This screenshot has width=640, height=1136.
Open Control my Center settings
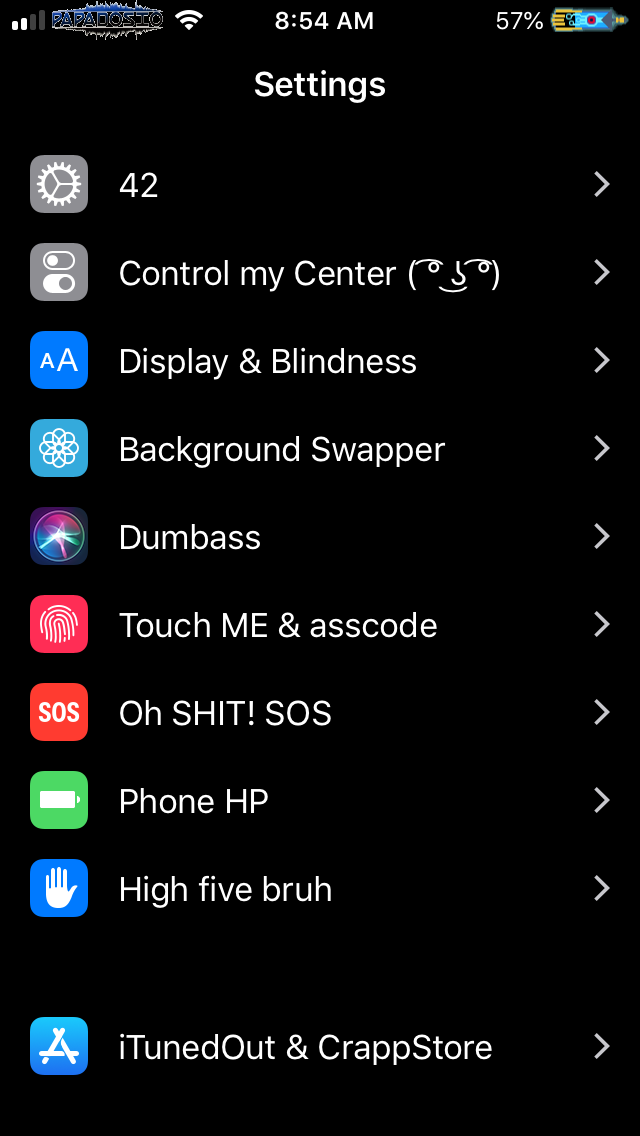click(320, 273)
